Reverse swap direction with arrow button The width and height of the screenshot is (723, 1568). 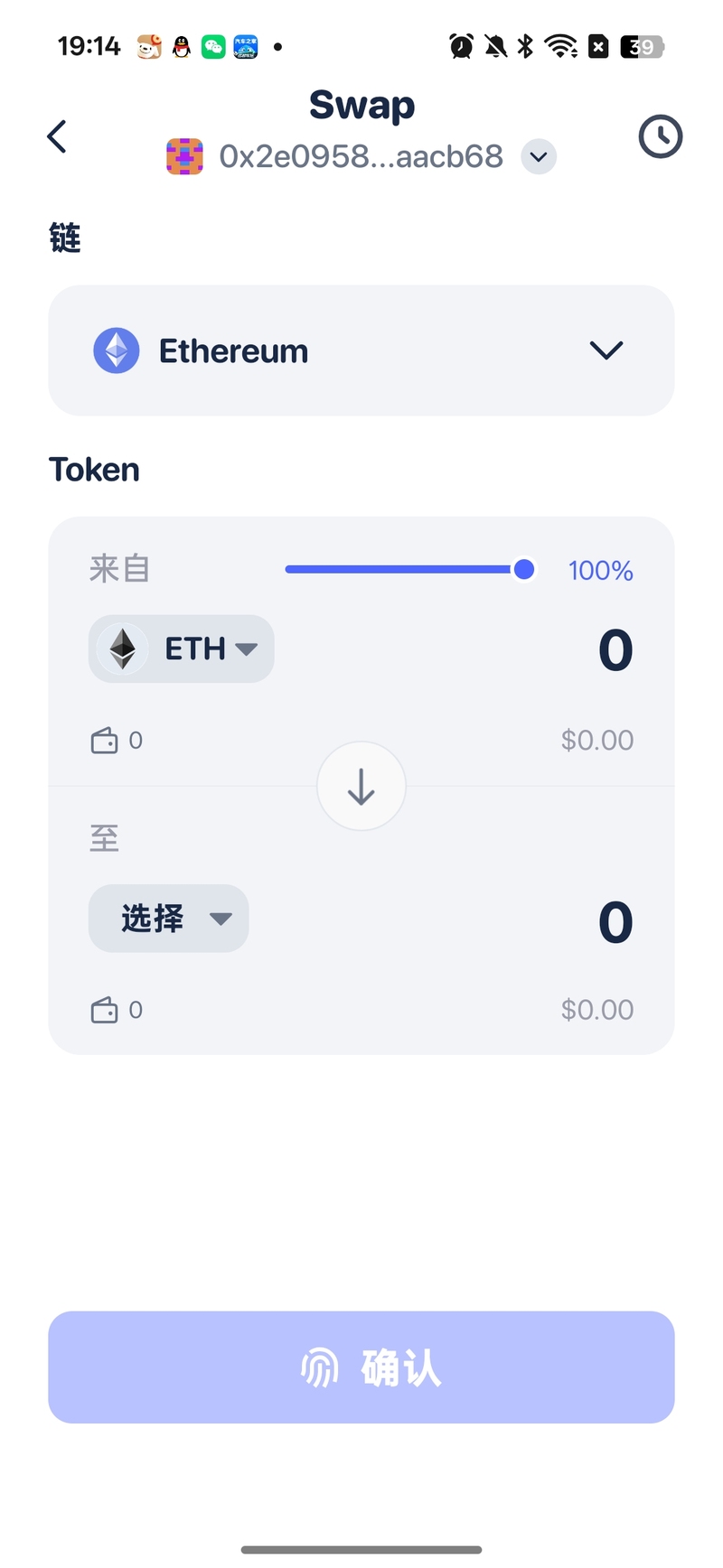(361, 786)
